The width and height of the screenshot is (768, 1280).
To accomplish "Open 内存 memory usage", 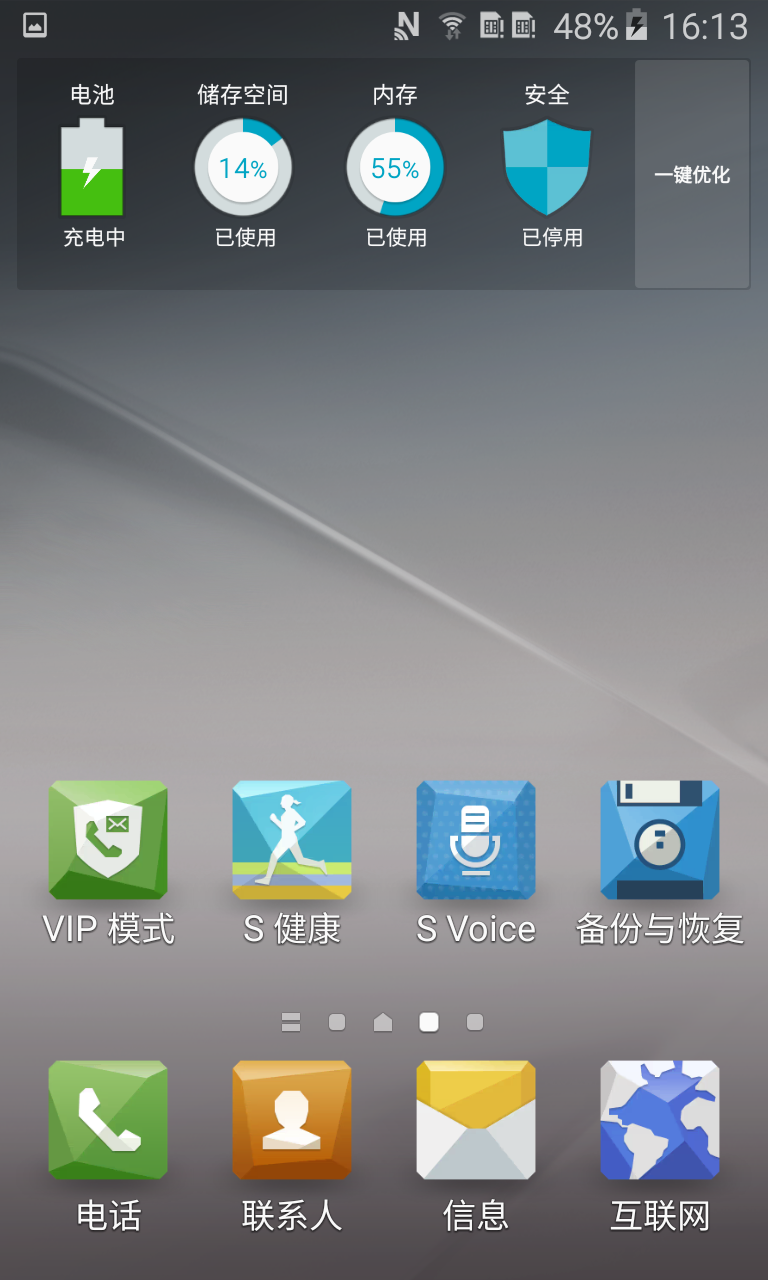I will point(395,167).
